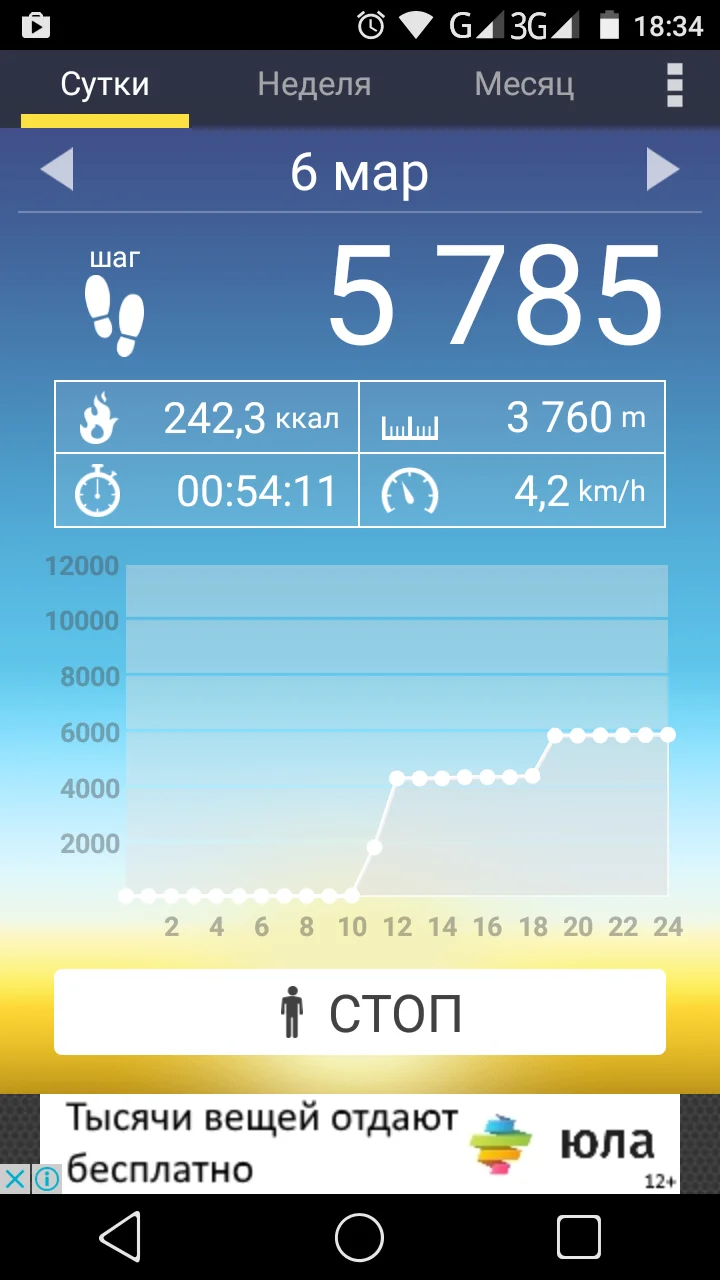Open the Юла advertisement banner
The image size is (720, 1280).
360,1142
